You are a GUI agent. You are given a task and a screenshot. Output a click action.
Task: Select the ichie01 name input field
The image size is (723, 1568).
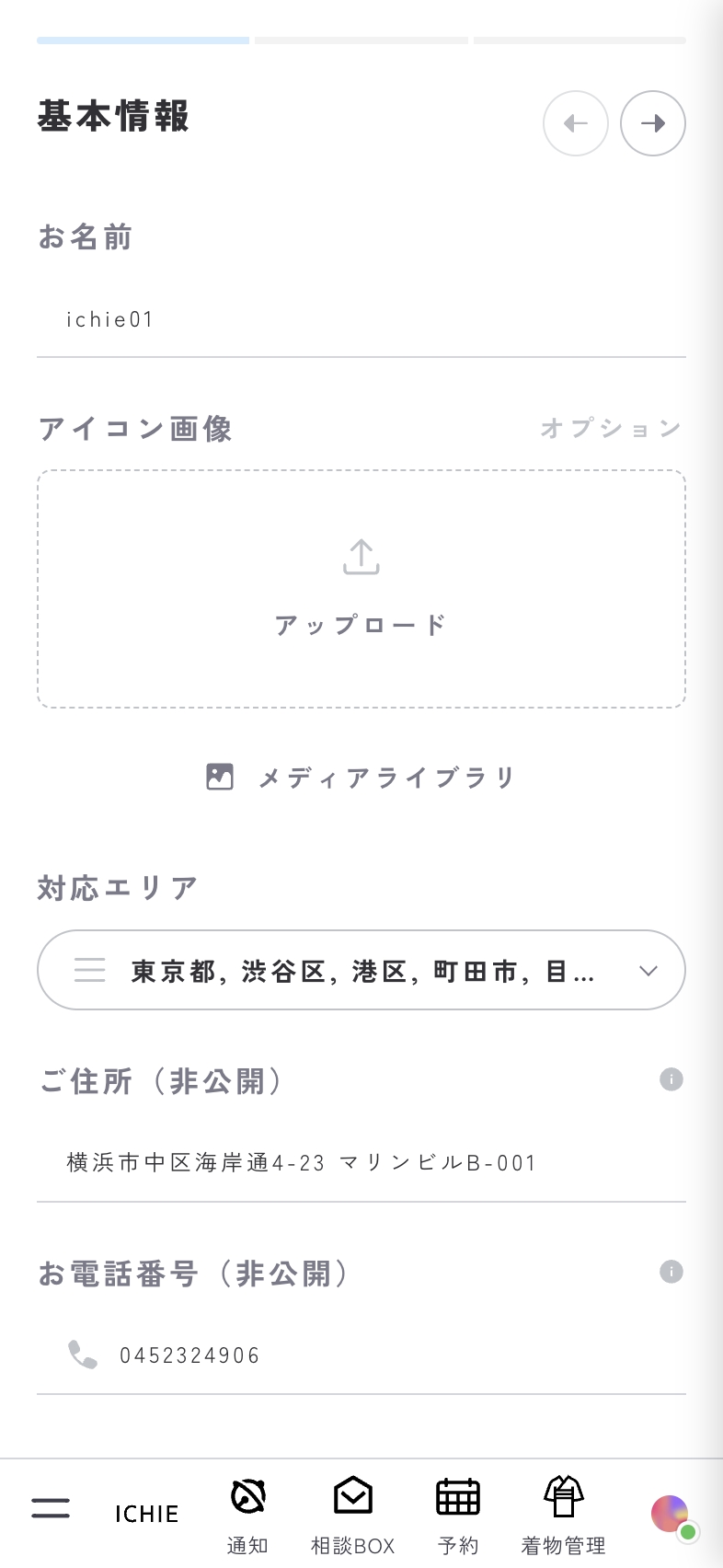[361, 319]
